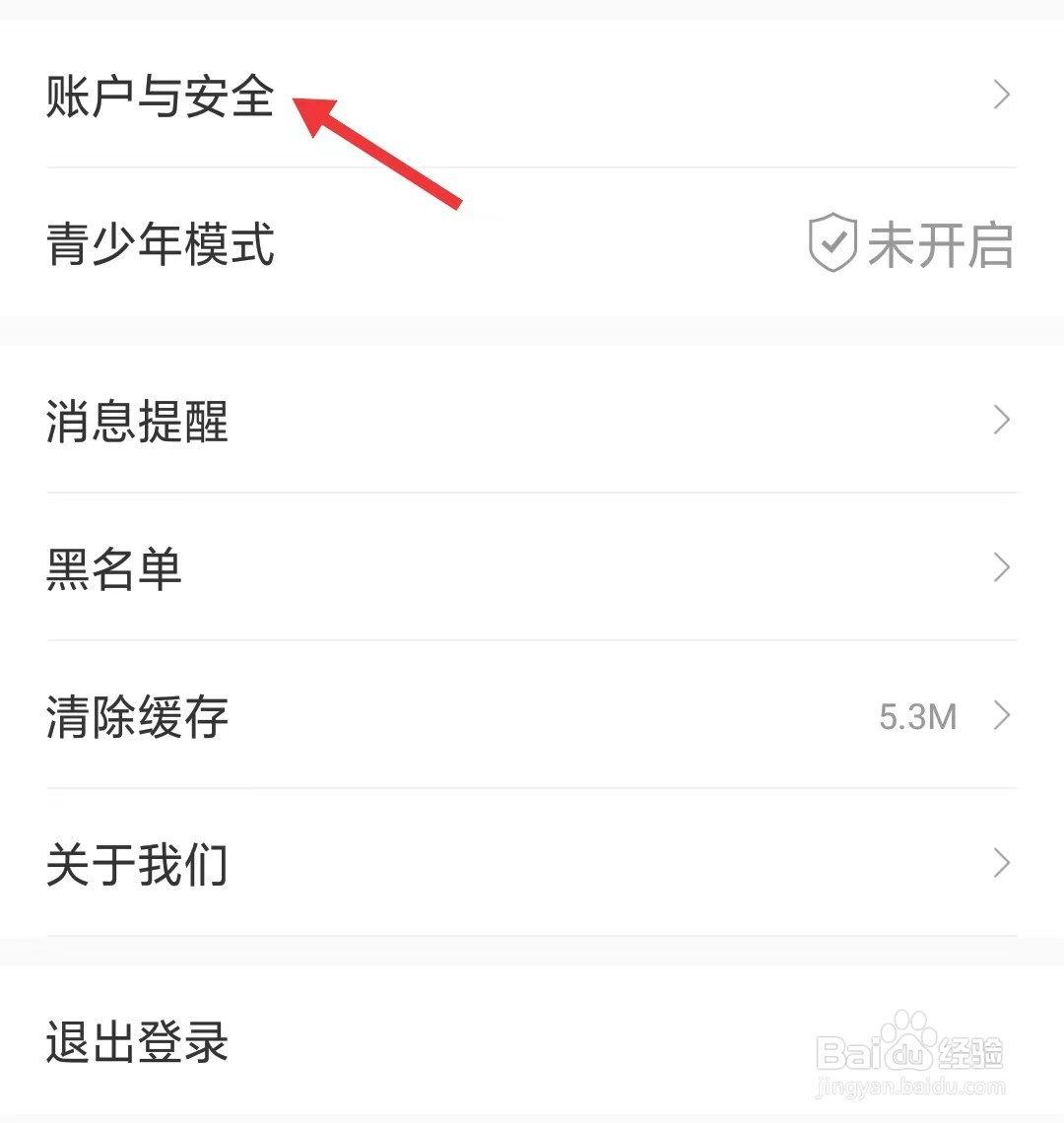This screenshot has width=1064, height=1123.
Task: Open the 黑名单 blacklist page
Action: click(115, 568)
